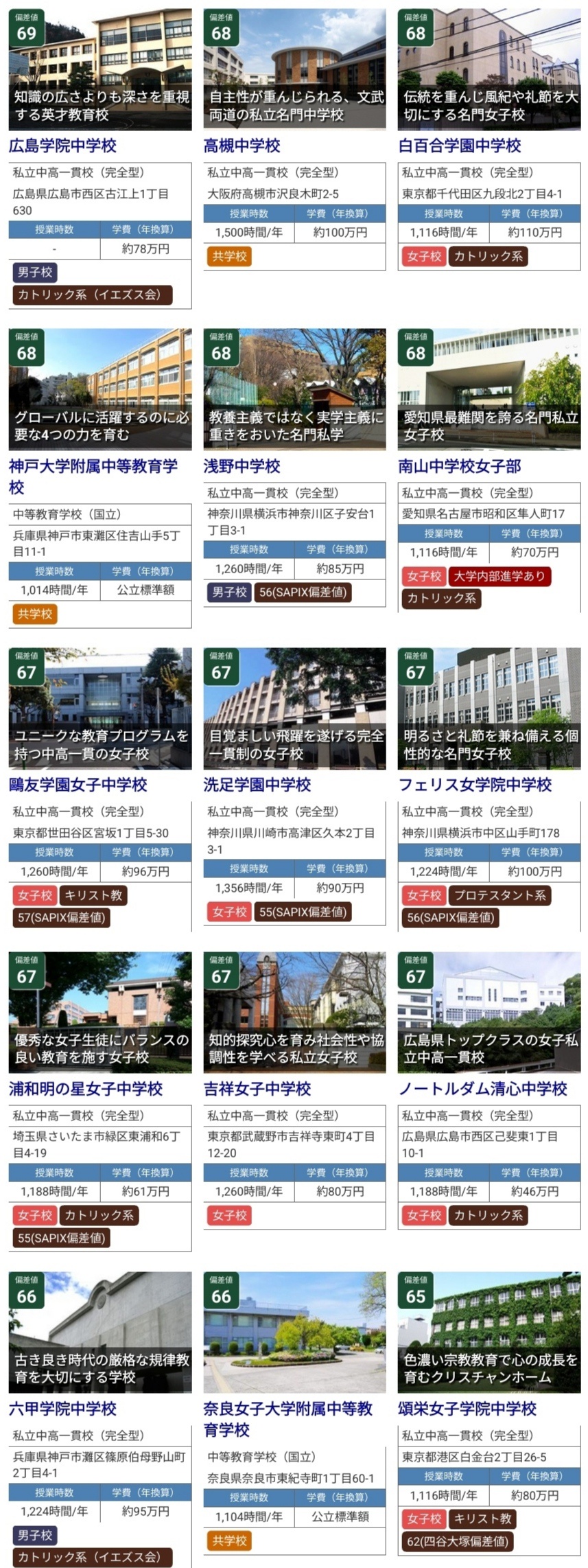The image size is (588, 1568).
Task: Open the 南山中学校女子部 photo card
Action: tap(489, 389)
